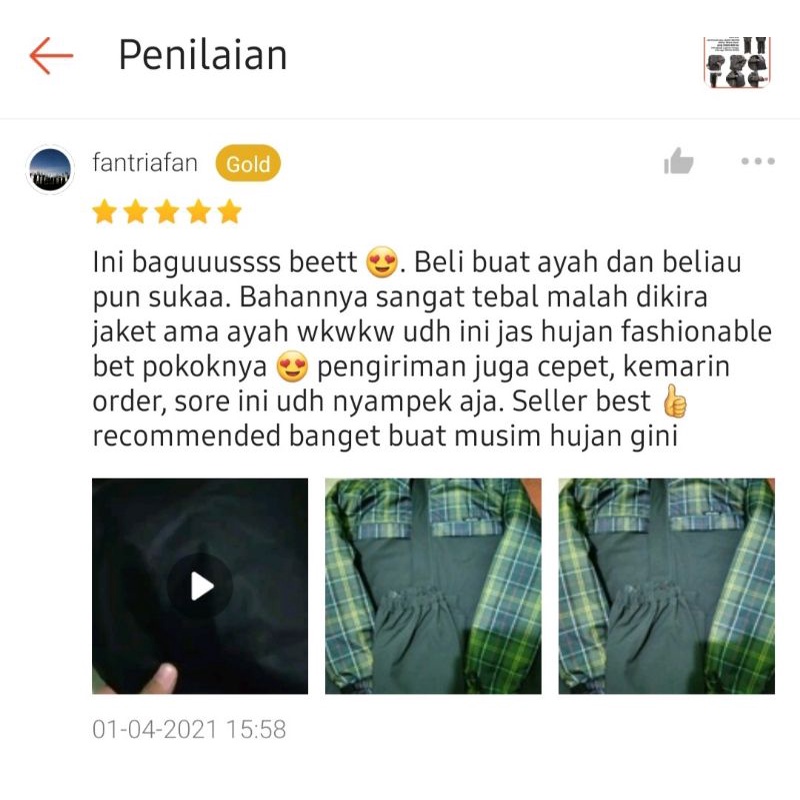This screenshot has height=800, width=800.
Task: Open more options for fantriafan's review
Action: [x=757, y=162]
